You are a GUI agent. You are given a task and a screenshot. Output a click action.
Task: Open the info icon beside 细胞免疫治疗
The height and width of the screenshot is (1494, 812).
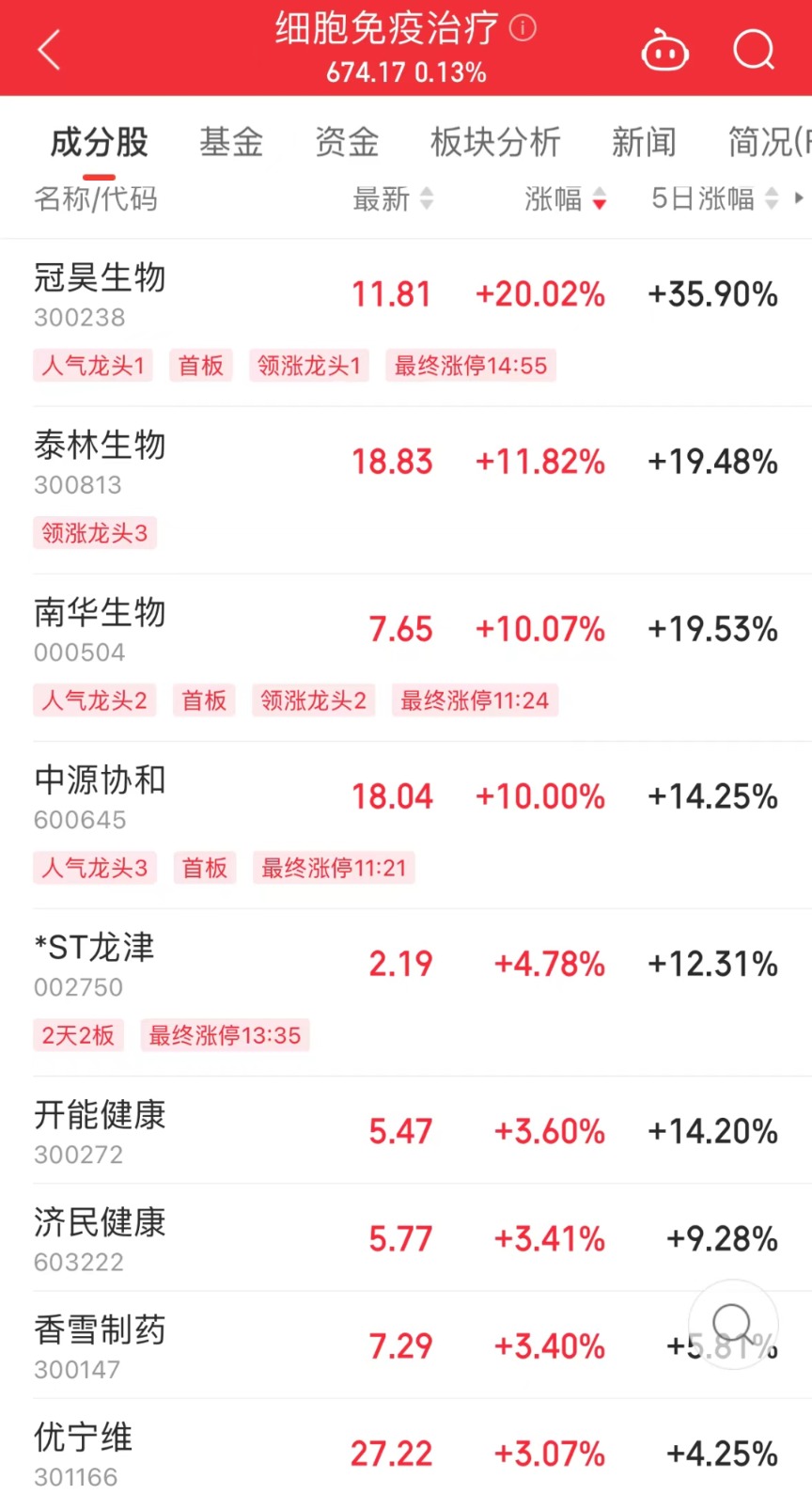[523, 28]
